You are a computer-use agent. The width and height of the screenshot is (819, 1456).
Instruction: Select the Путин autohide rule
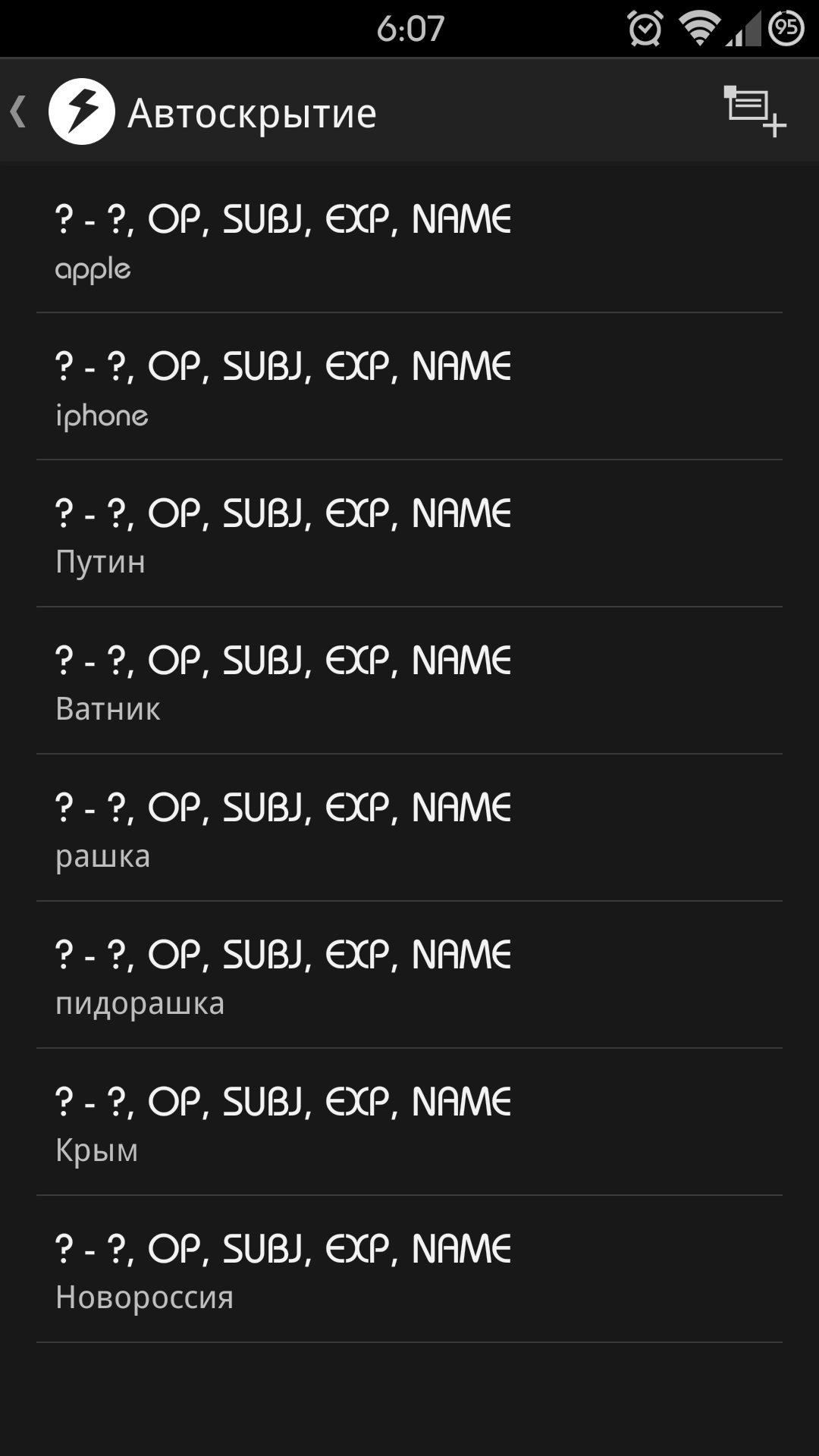pyautogui.click(x=409, y=534)
